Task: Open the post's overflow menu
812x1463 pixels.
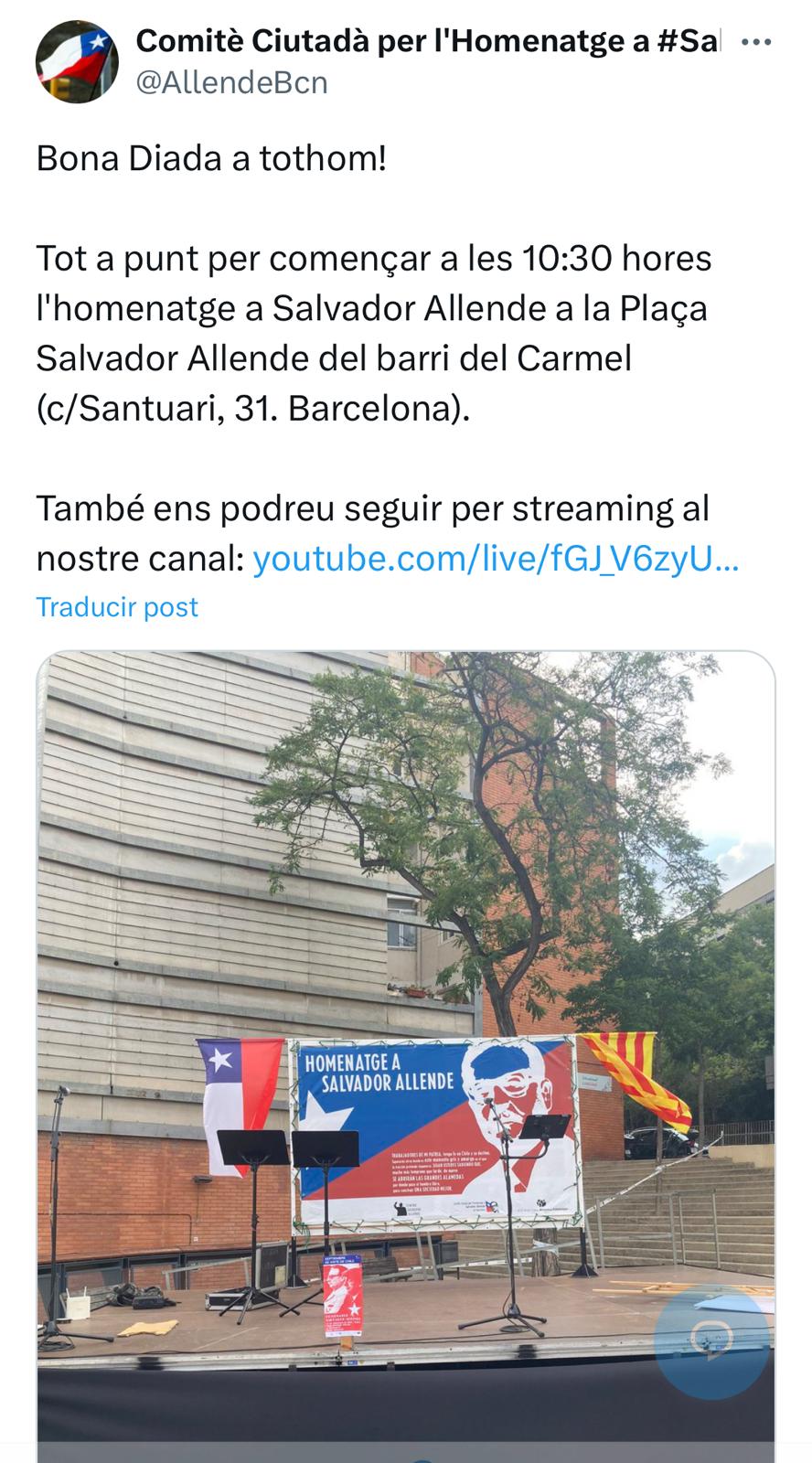Action: click(x=755, y=43)
